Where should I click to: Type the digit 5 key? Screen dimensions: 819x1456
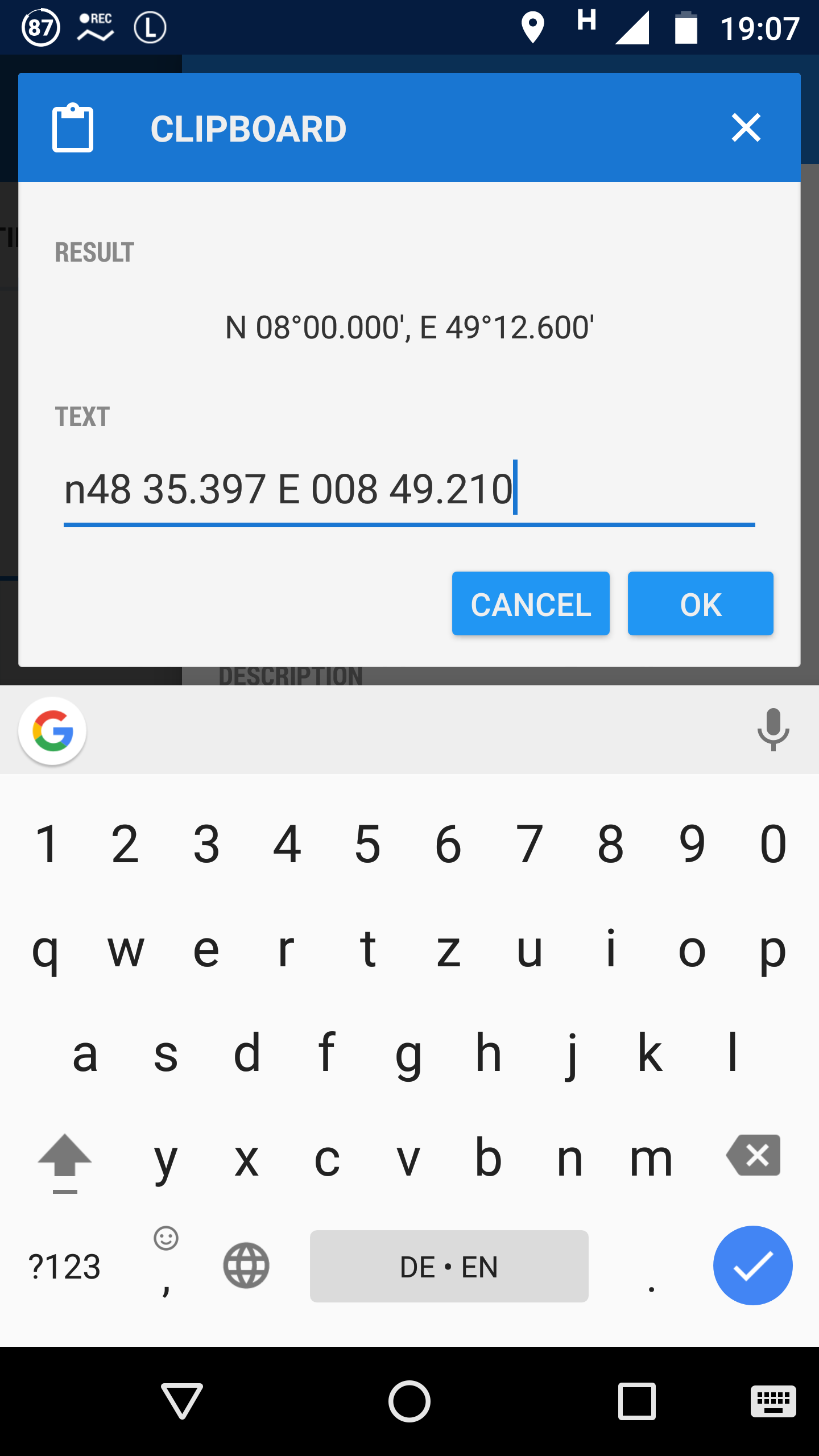click(367, 845)
